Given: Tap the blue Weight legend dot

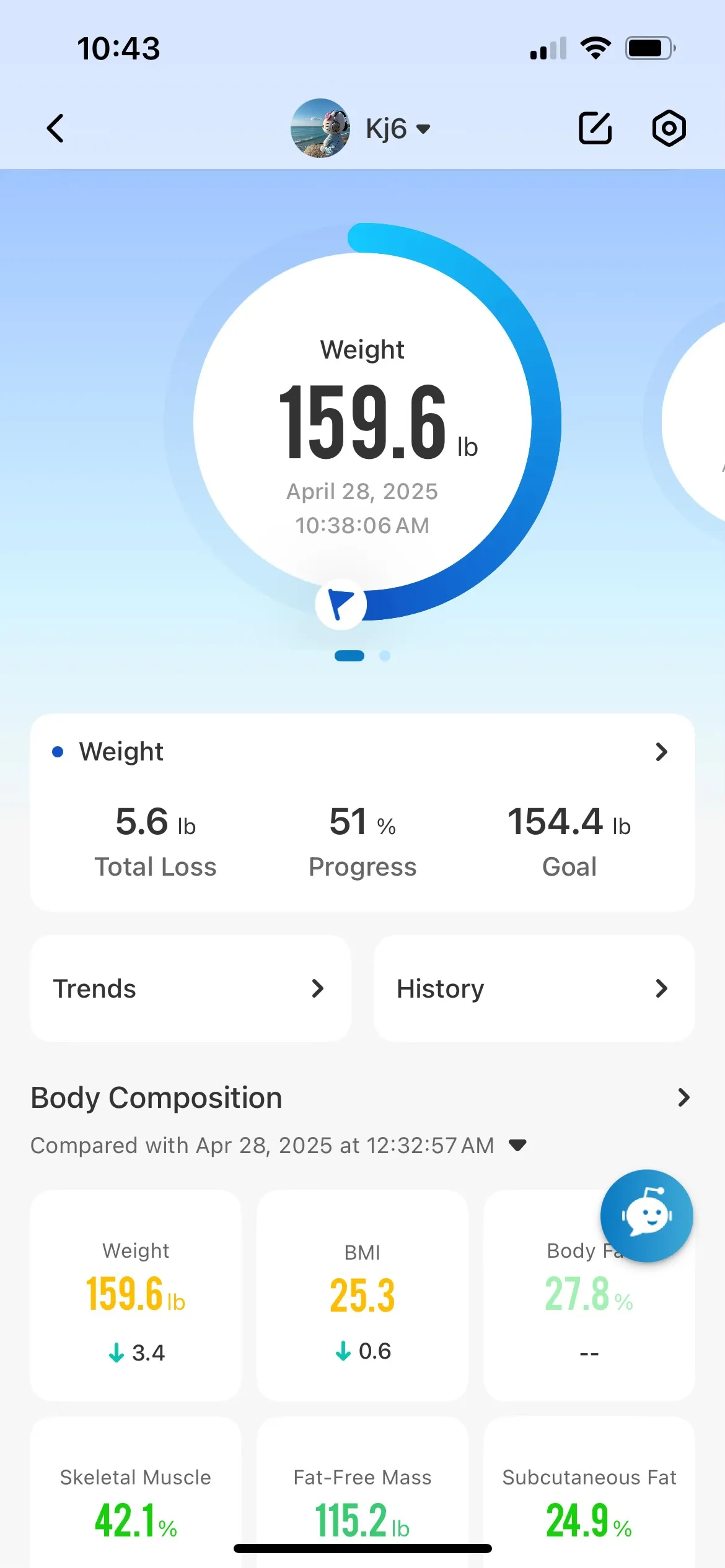Looking at the screenshot, I should (58, 751).
